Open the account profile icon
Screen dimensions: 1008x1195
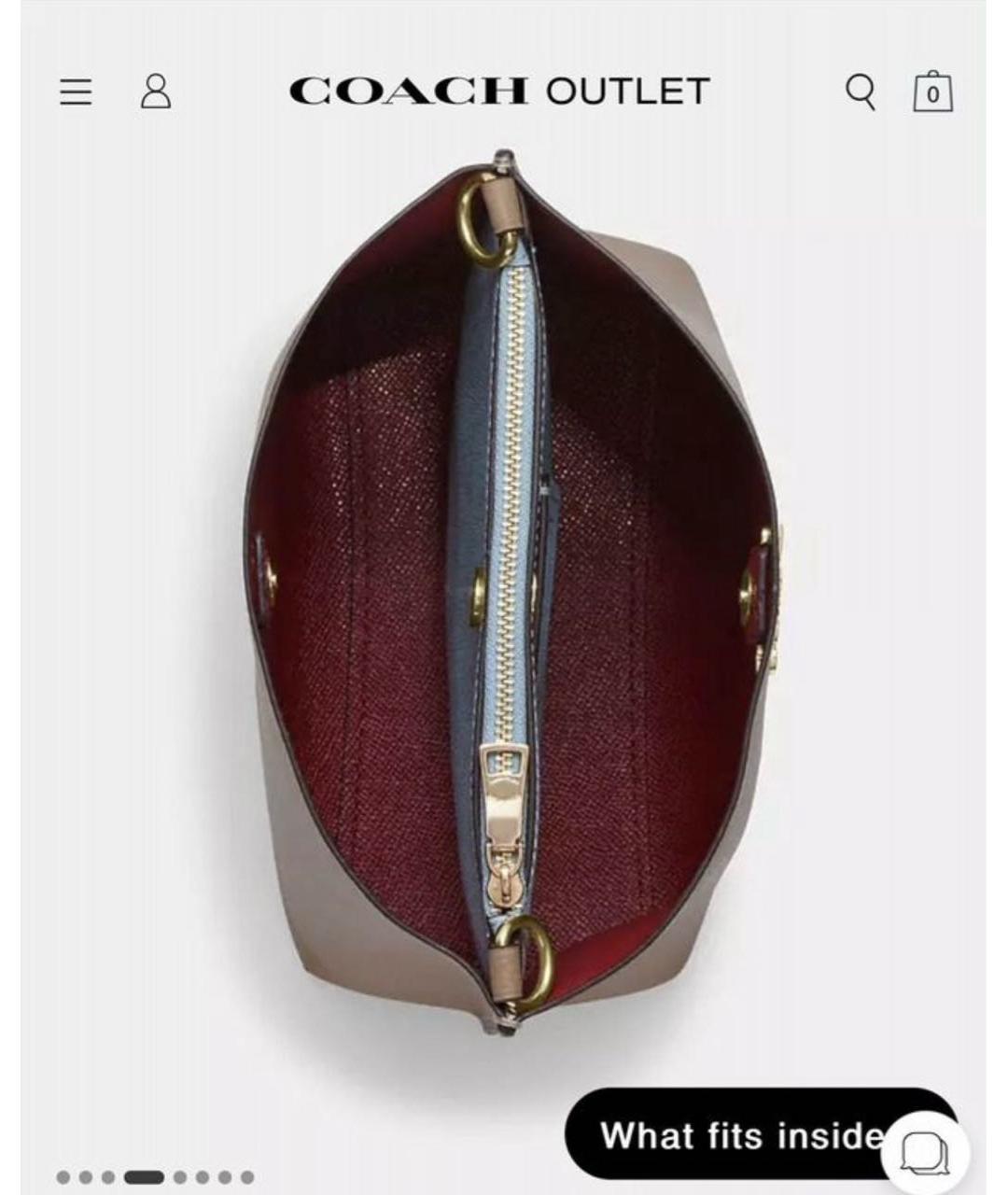pos(156,91)
